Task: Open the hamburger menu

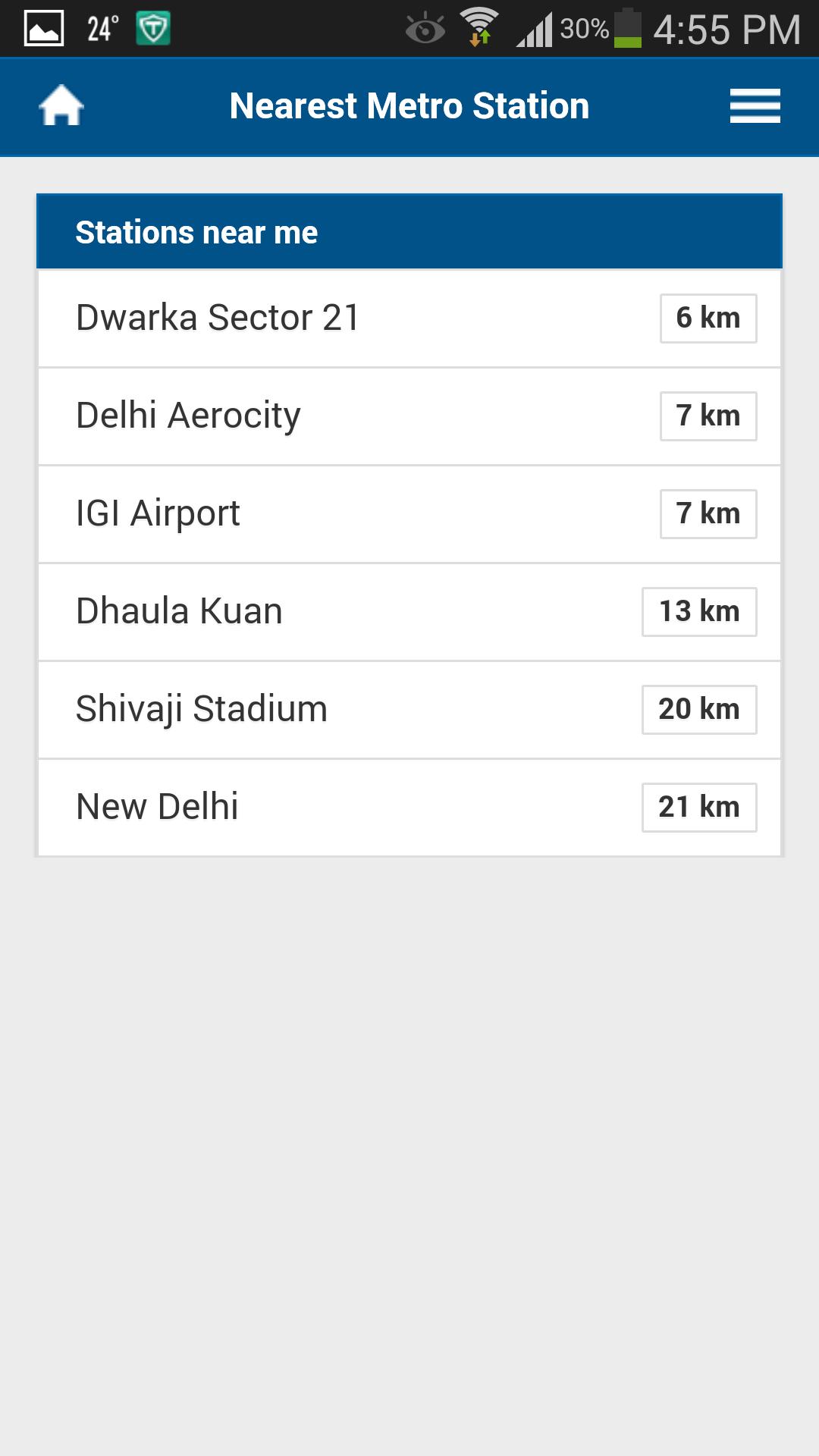Action: (x=755, y=105)
